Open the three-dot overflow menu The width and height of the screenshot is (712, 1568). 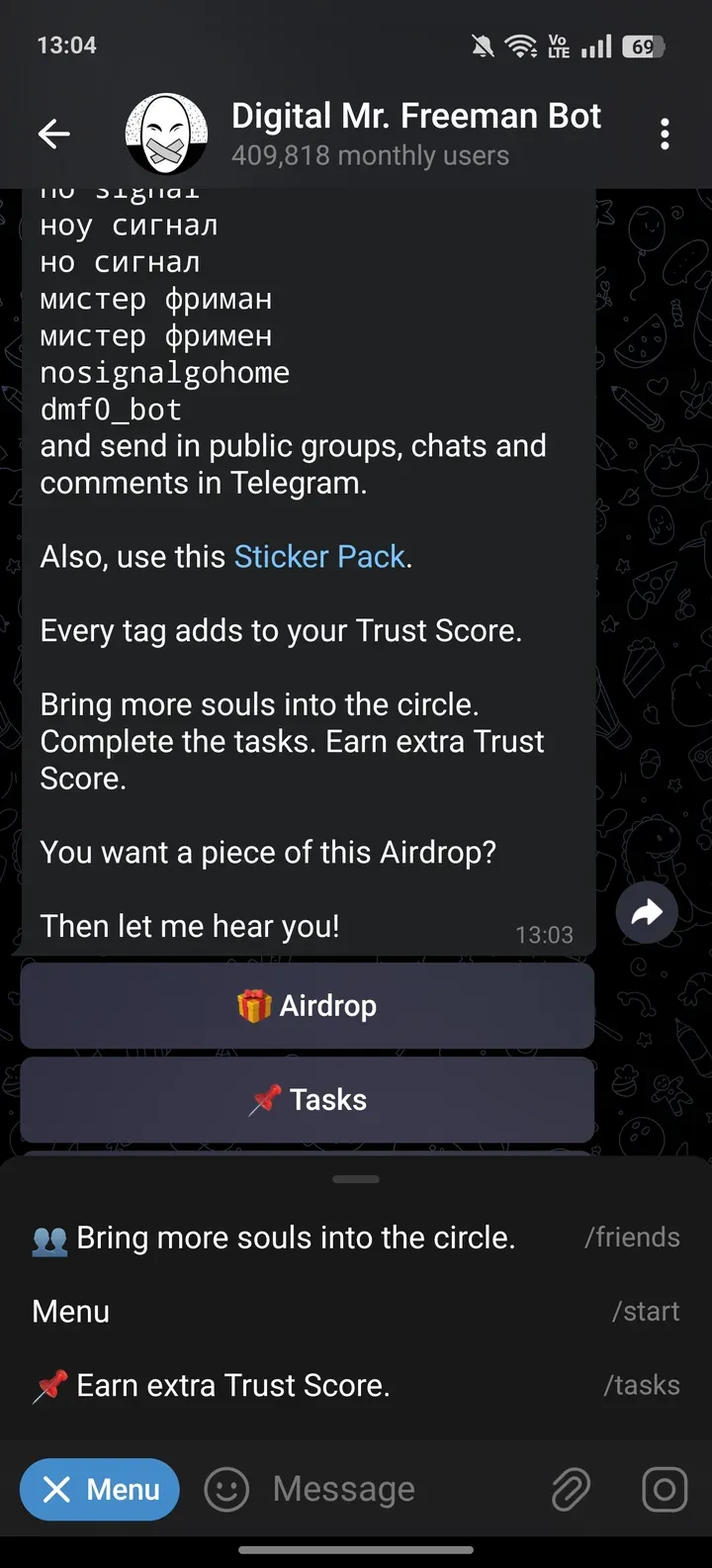coord(665,134)
